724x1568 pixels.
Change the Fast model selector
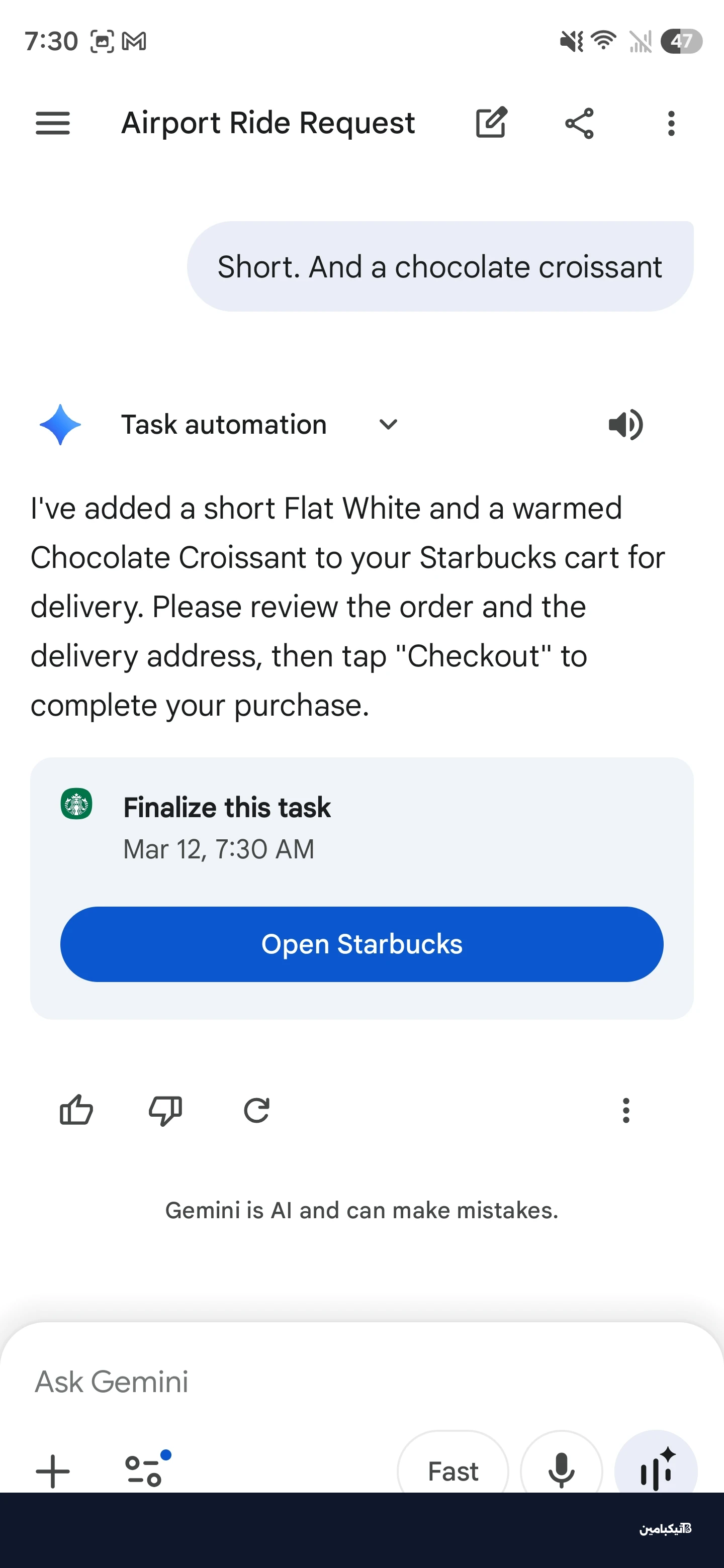[453, 1470]
